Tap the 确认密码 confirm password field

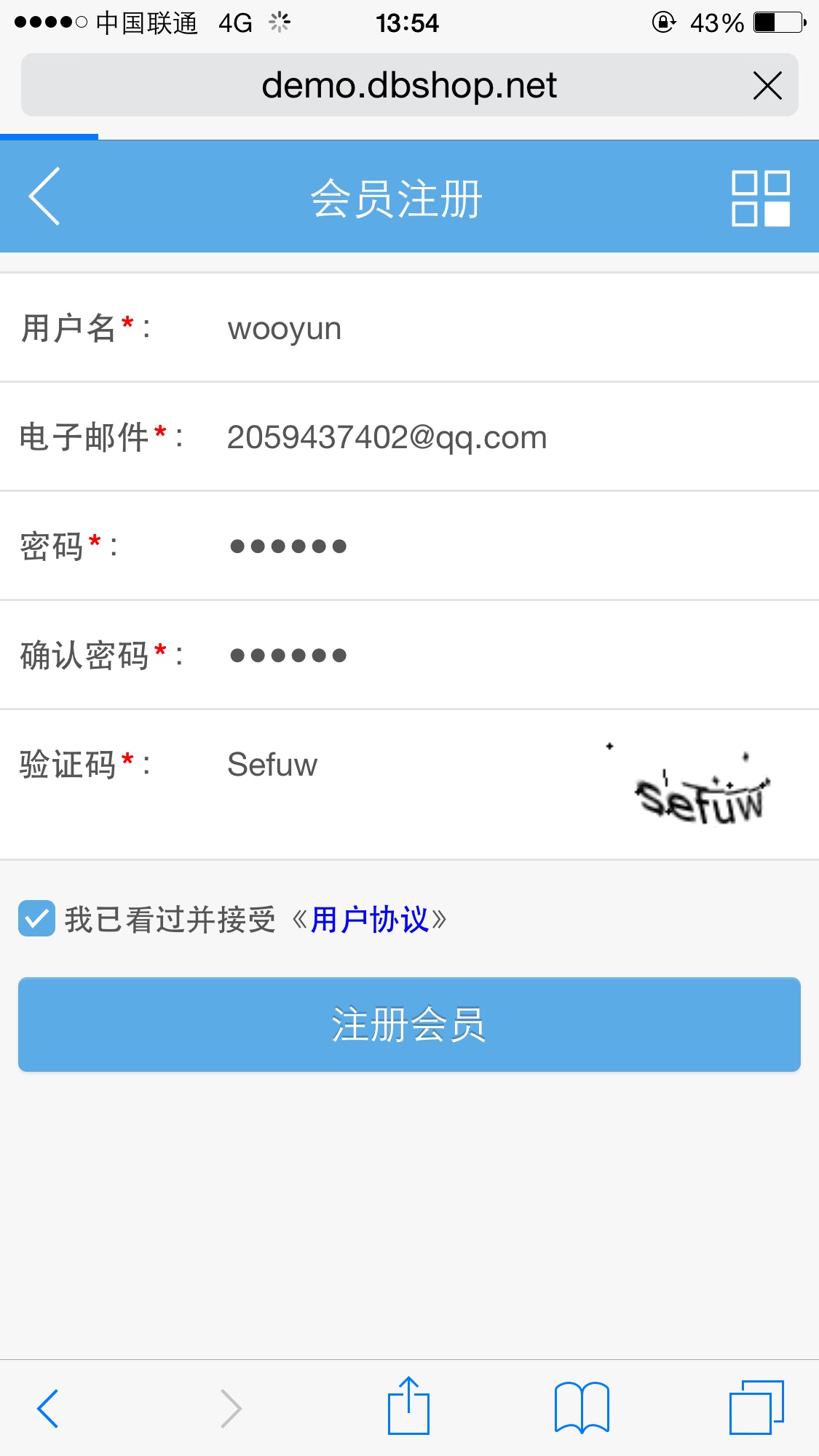510,656
